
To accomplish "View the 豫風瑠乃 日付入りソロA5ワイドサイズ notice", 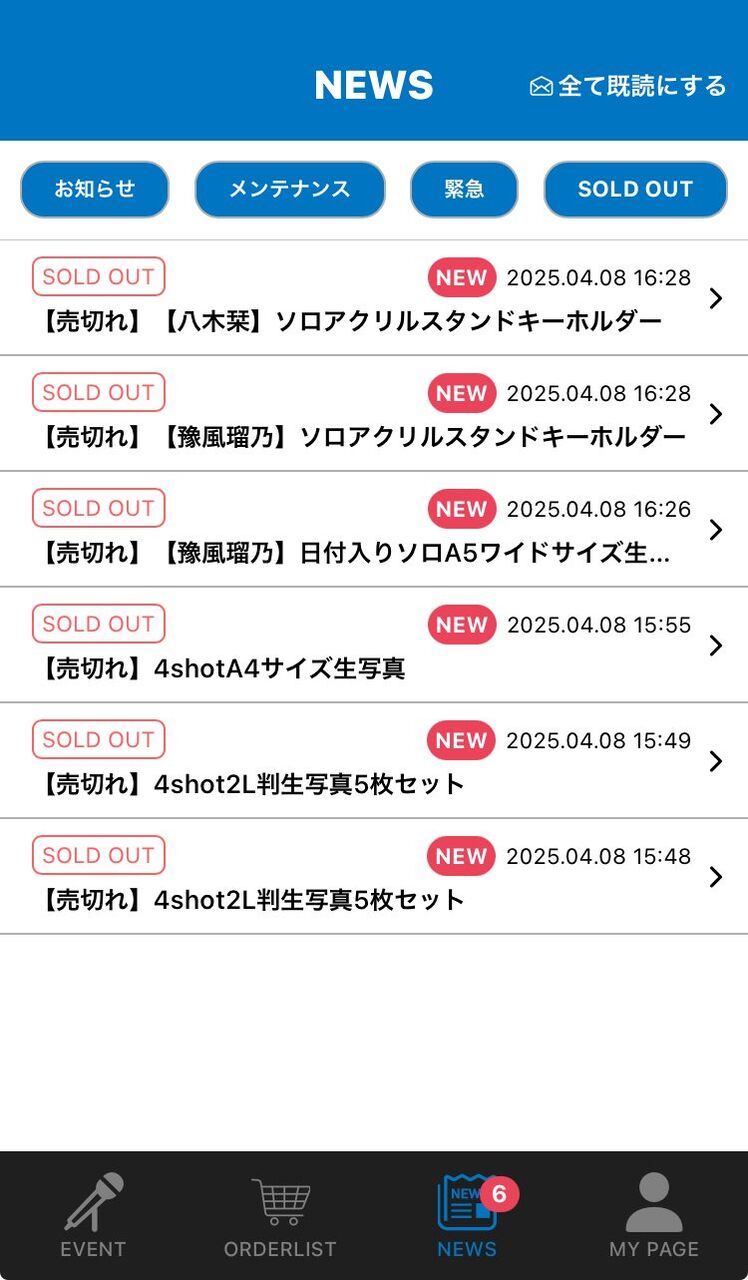I will tap(374, 530).
